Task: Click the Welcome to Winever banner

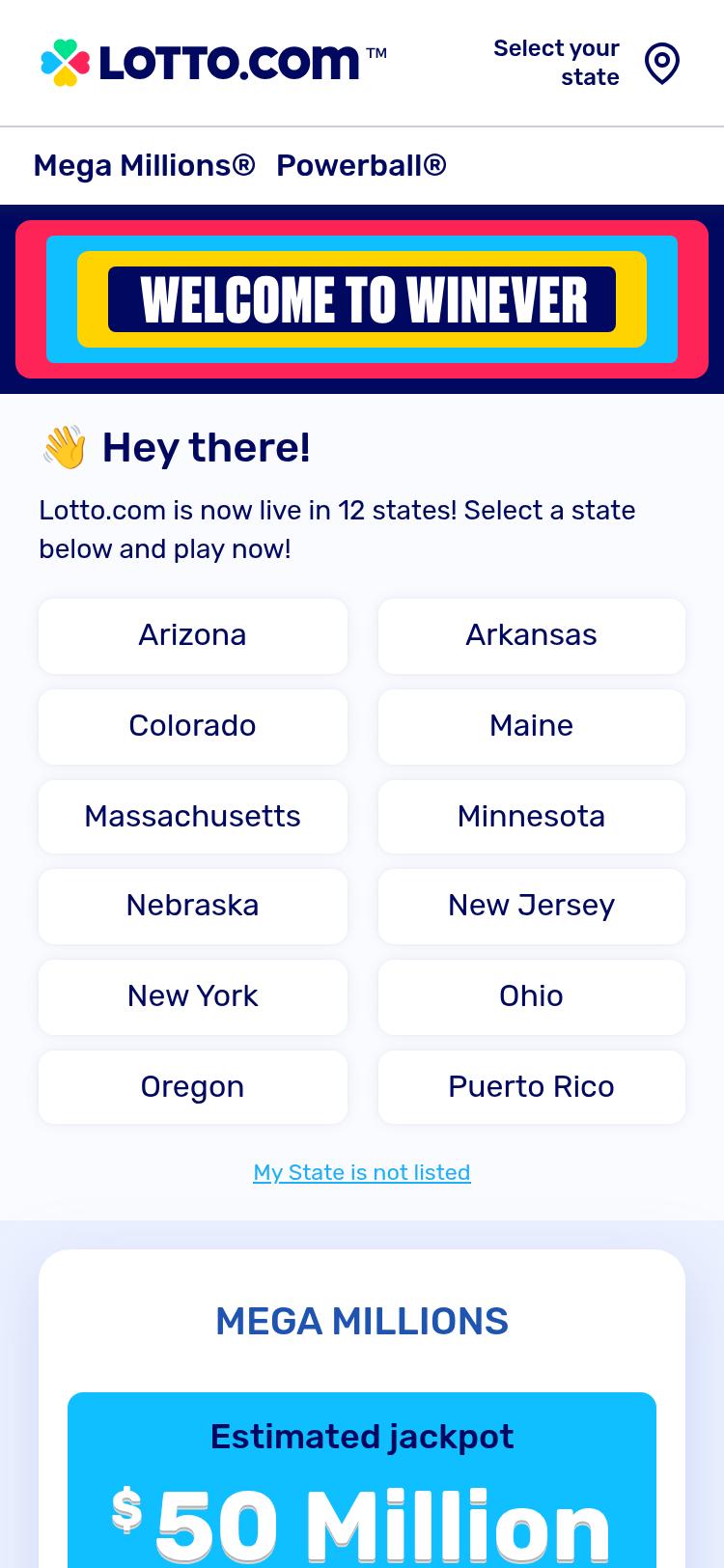Action: click(362, 297)
